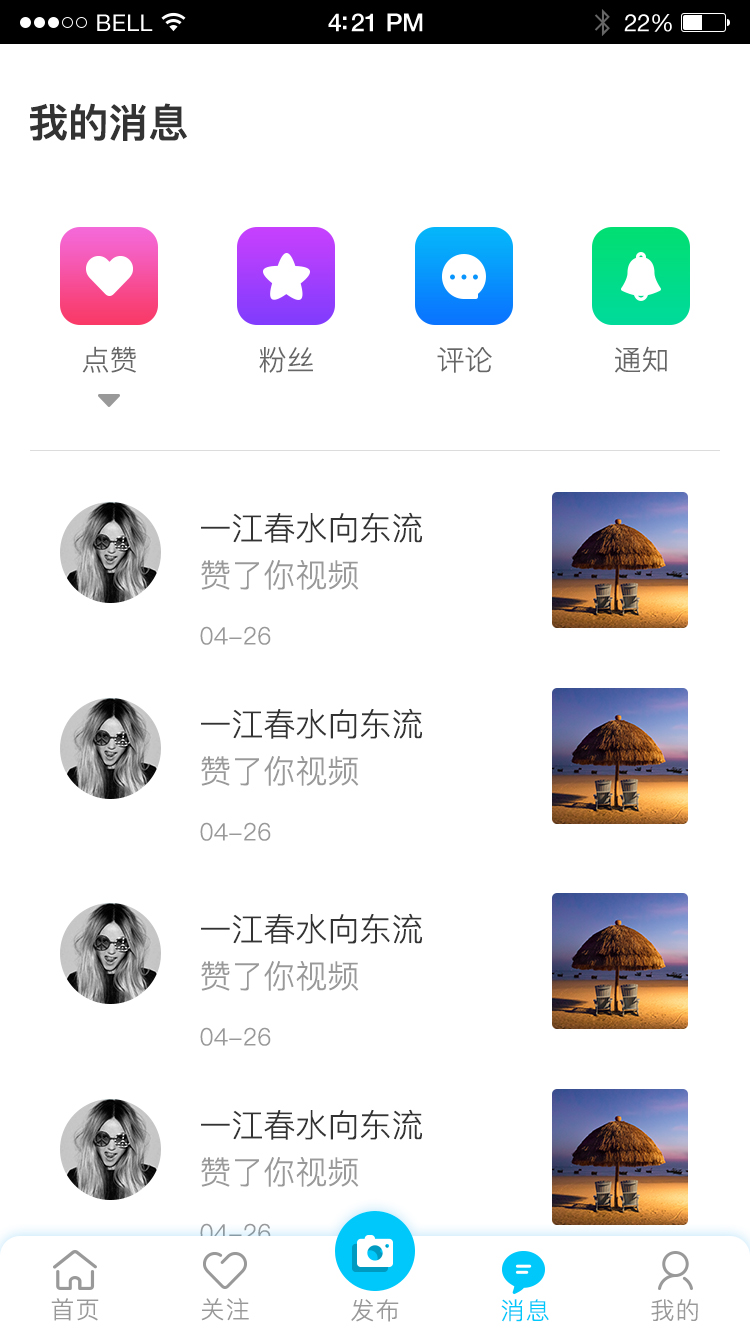The width and height of the screenshot is (750, 1334).
Task: Open the username 一江春水向东流 in second item
Action: tap(312, 725)
